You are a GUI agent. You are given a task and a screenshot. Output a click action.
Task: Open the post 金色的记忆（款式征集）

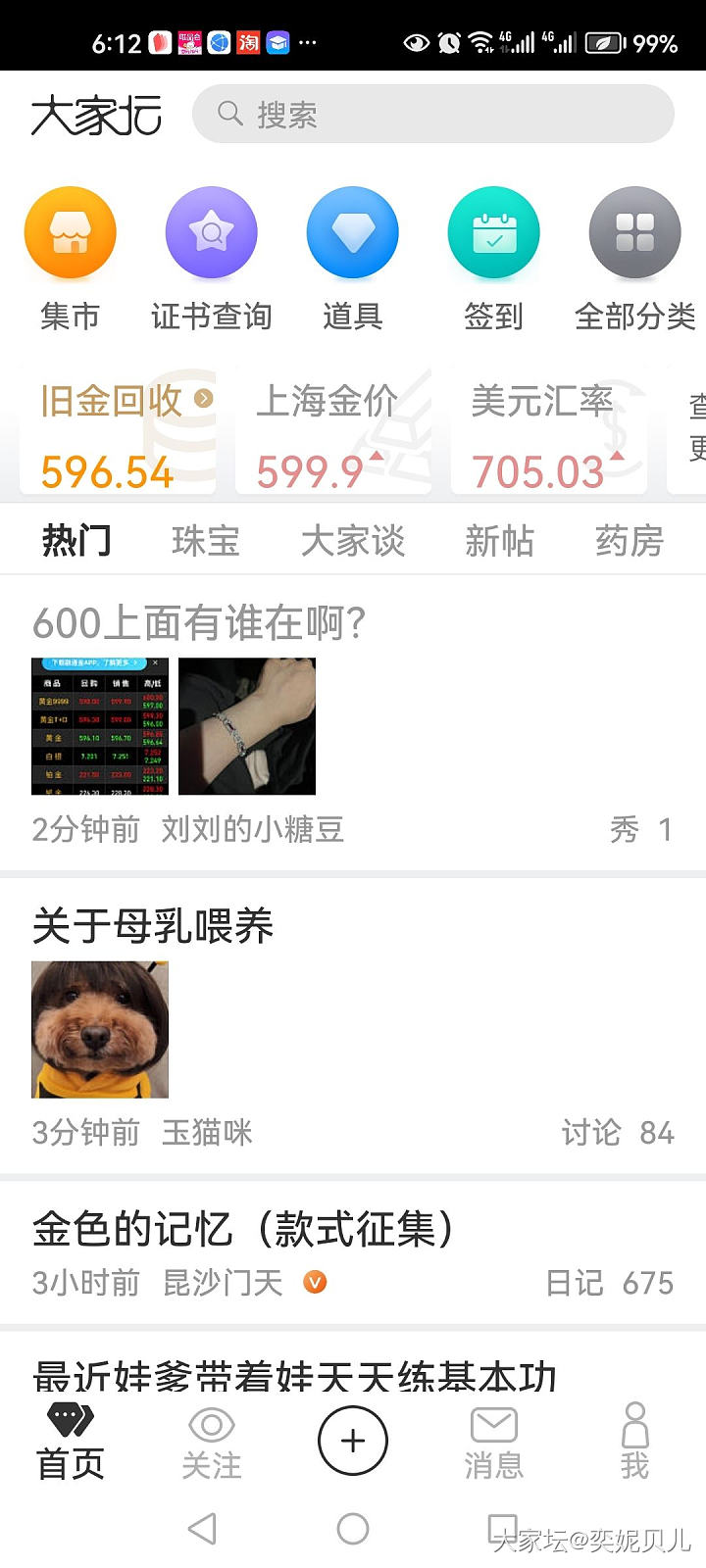click(x=243, y=1229)
